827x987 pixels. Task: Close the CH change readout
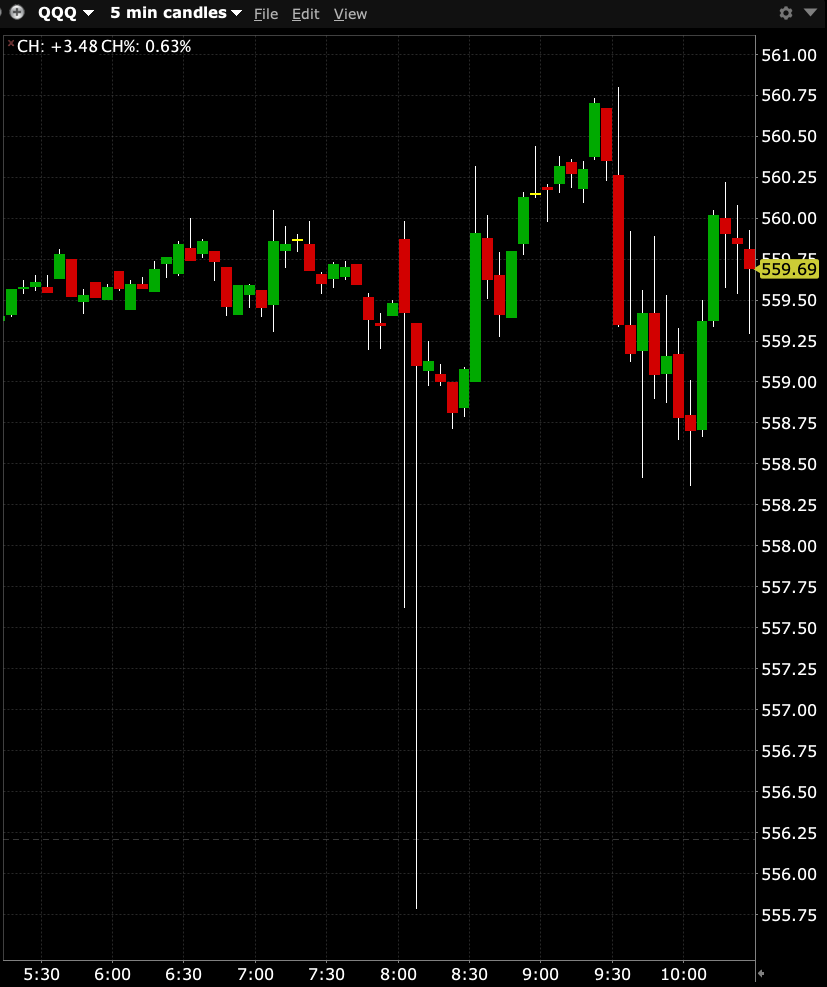[x=10, y=44]
